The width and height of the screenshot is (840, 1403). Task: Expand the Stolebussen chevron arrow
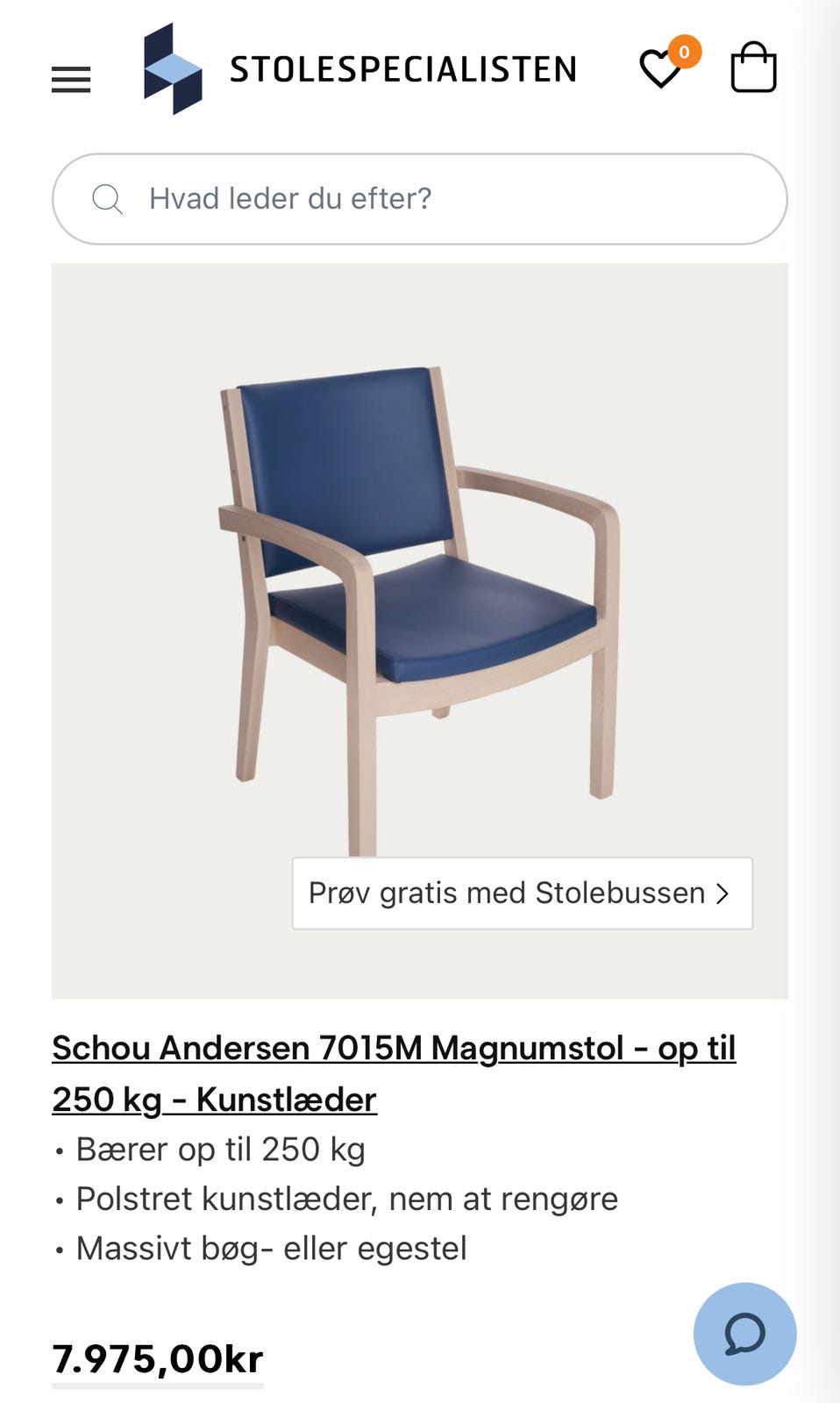click(x=724, y=893)
